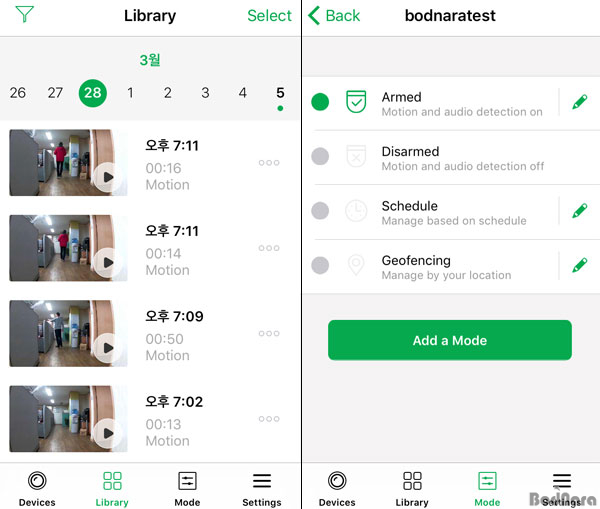Edit the Geofencing mode with pencil icon
The height and width of the screenshot is (509, 600).
pos(579,265)
